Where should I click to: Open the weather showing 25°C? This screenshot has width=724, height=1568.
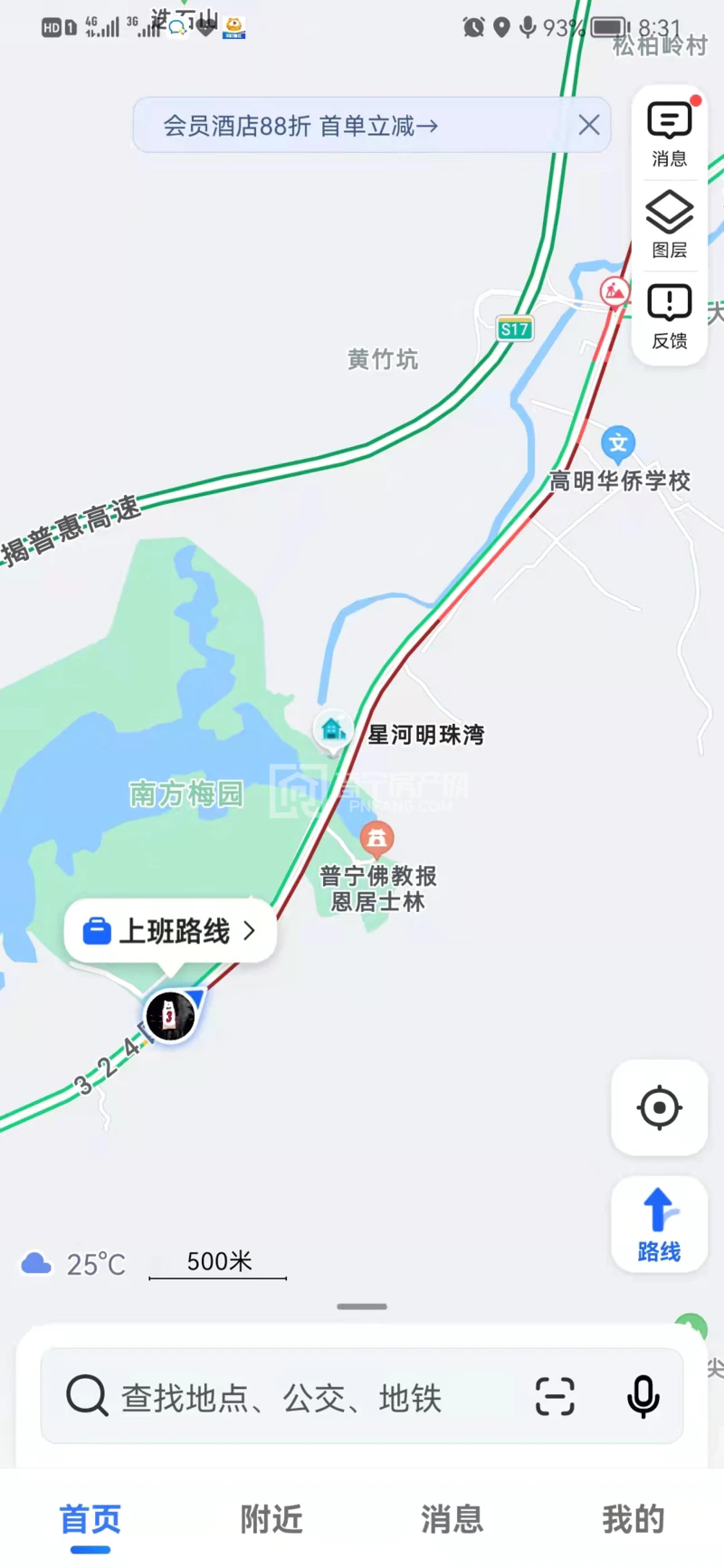pos(74,1263)
